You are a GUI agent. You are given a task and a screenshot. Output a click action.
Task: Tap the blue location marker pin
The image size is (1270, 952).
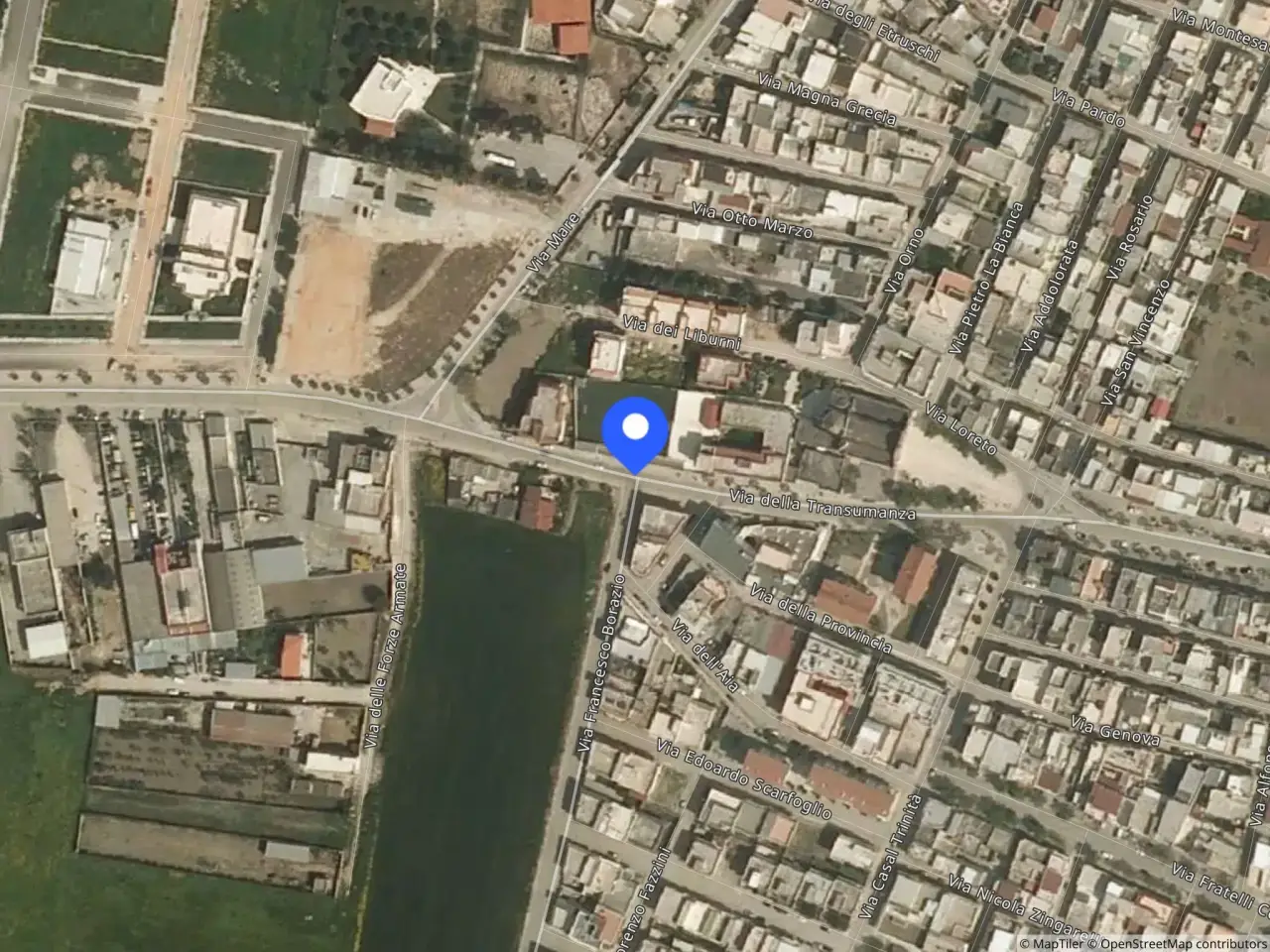click(635, 430)
